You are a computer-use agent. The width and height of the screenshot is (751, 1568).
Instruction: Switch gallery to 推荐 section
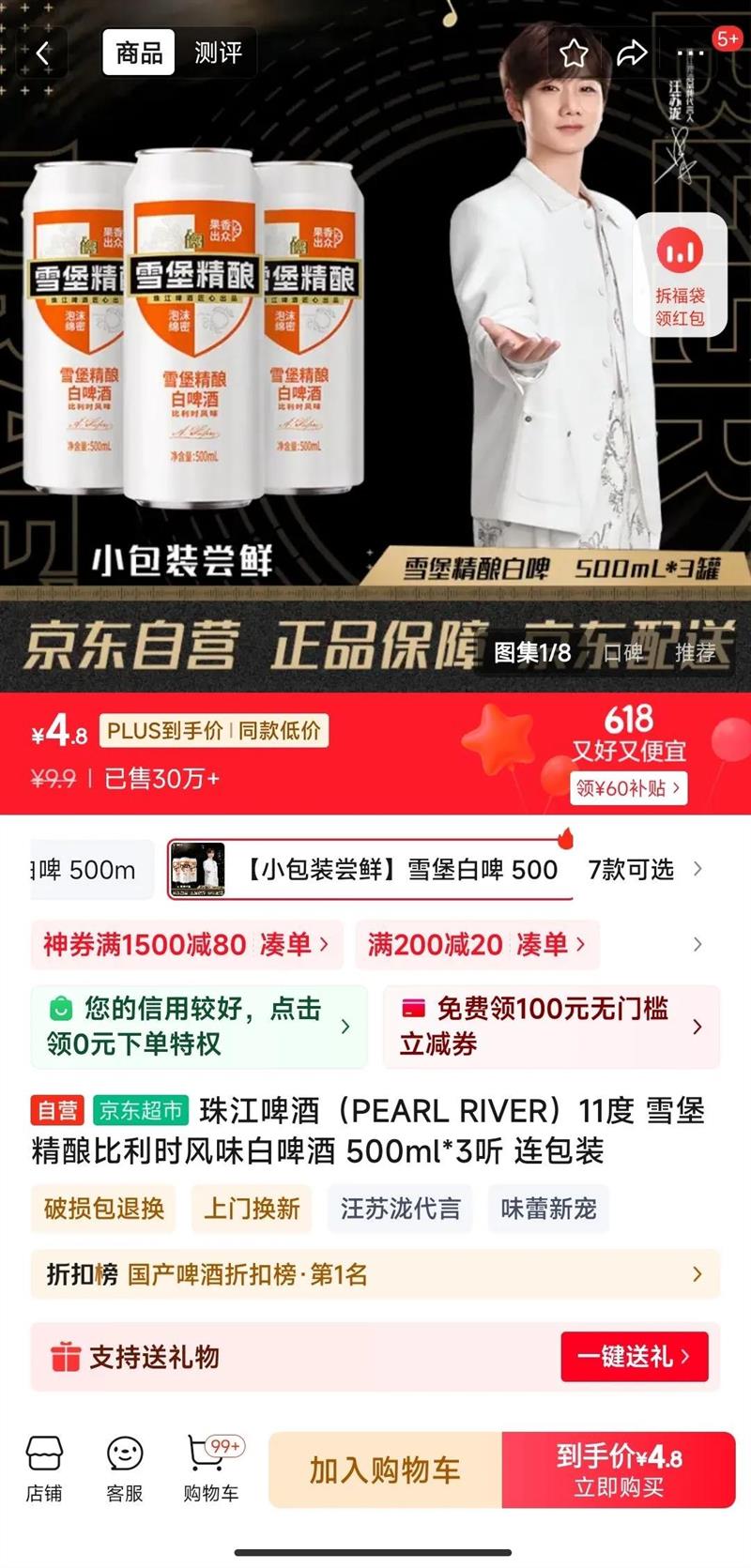click(x=695, y=652)
